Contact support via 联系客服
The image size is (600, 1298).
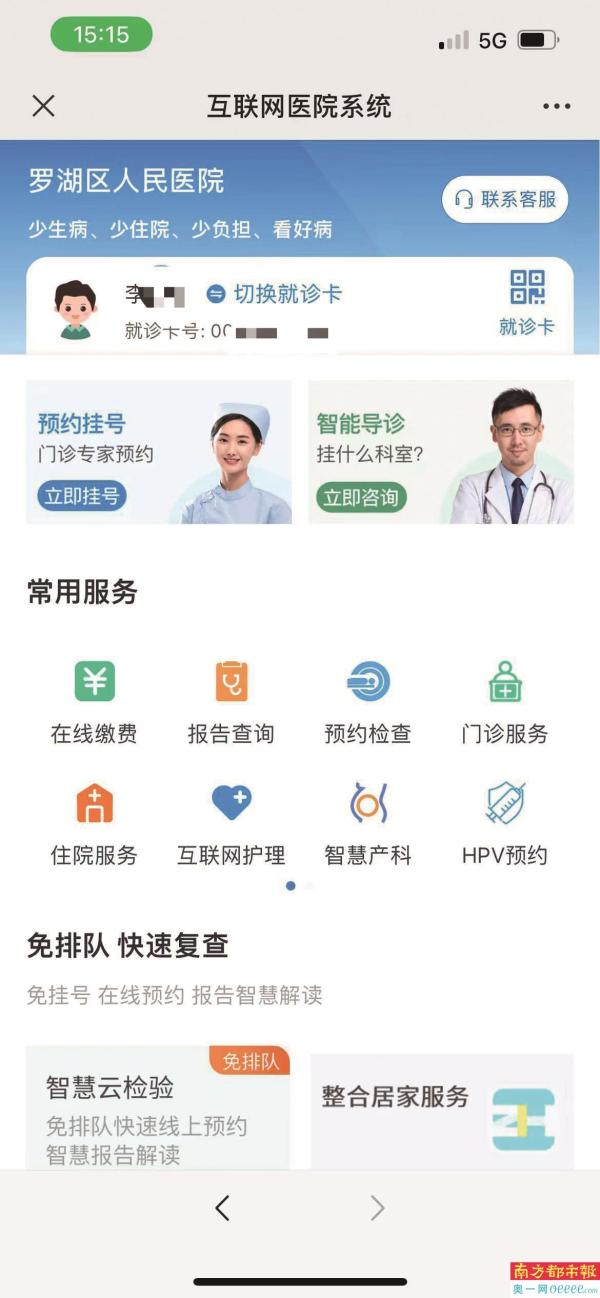click(505, 200)
